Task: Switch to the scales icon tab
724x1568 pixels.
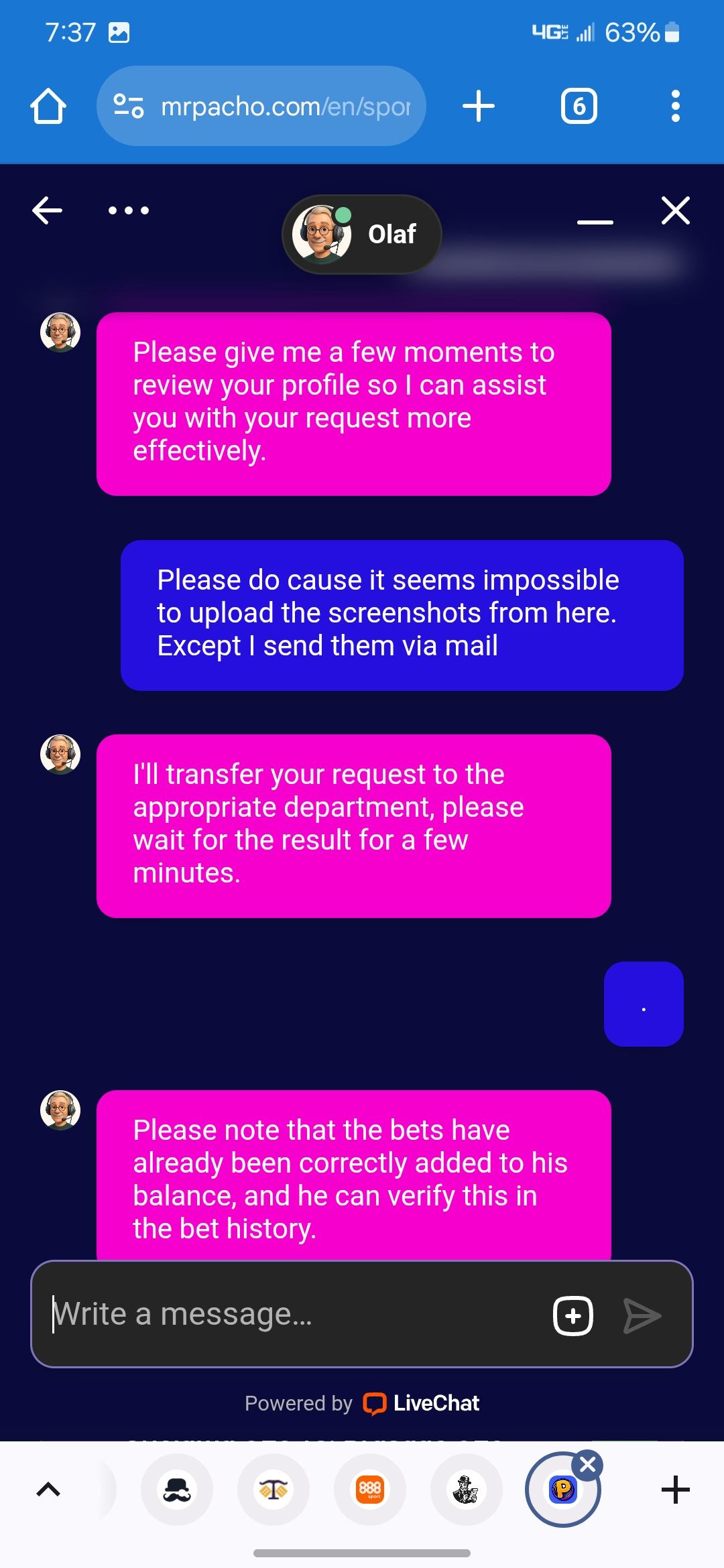Action: [274, 1490]
